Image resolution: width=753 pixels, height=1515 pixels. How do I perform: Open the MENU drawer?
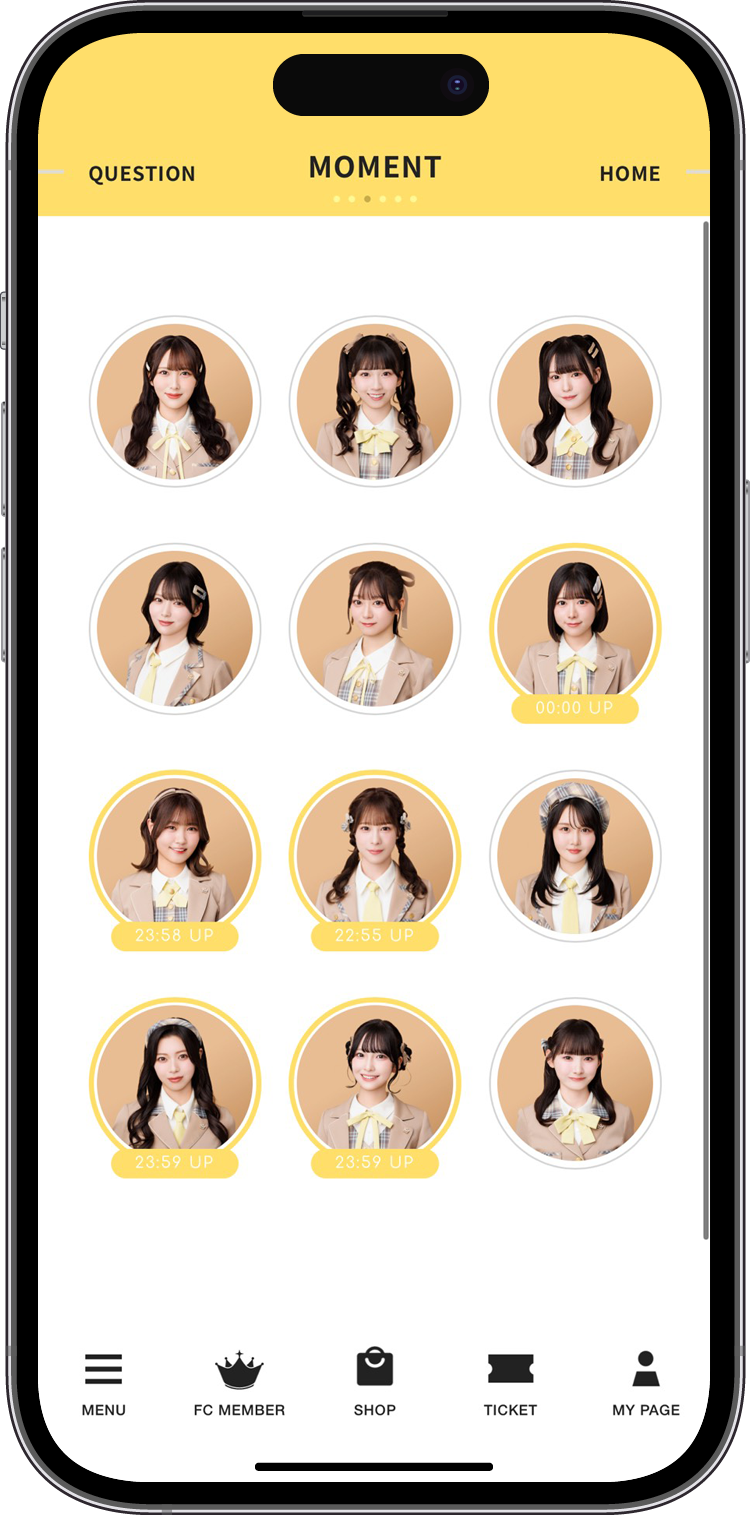(104, 1383)
